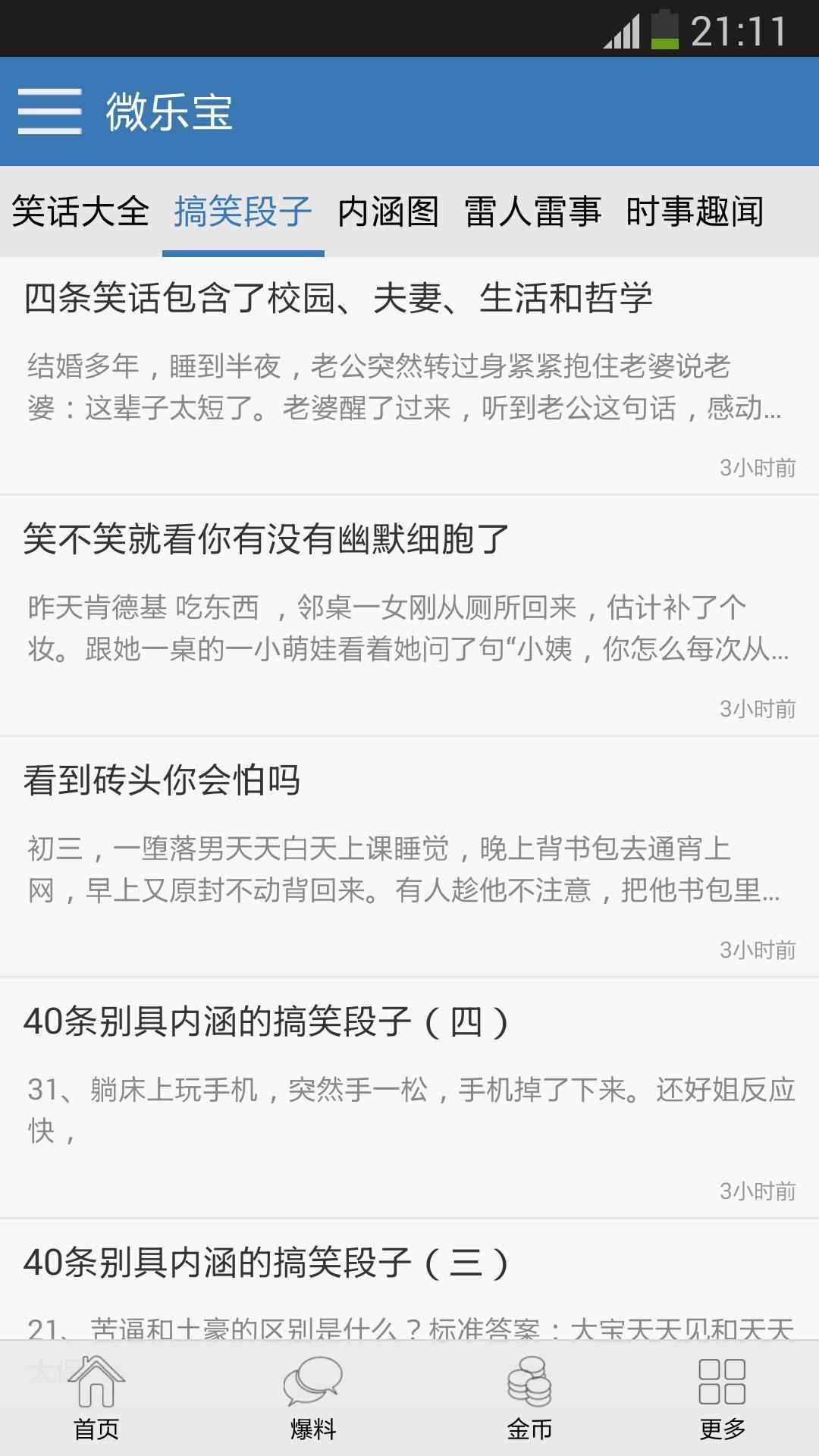Viewport: 819px width, 1456px height.
Task: Go to the 时事趣闻 tab
Action: [694, 211]
